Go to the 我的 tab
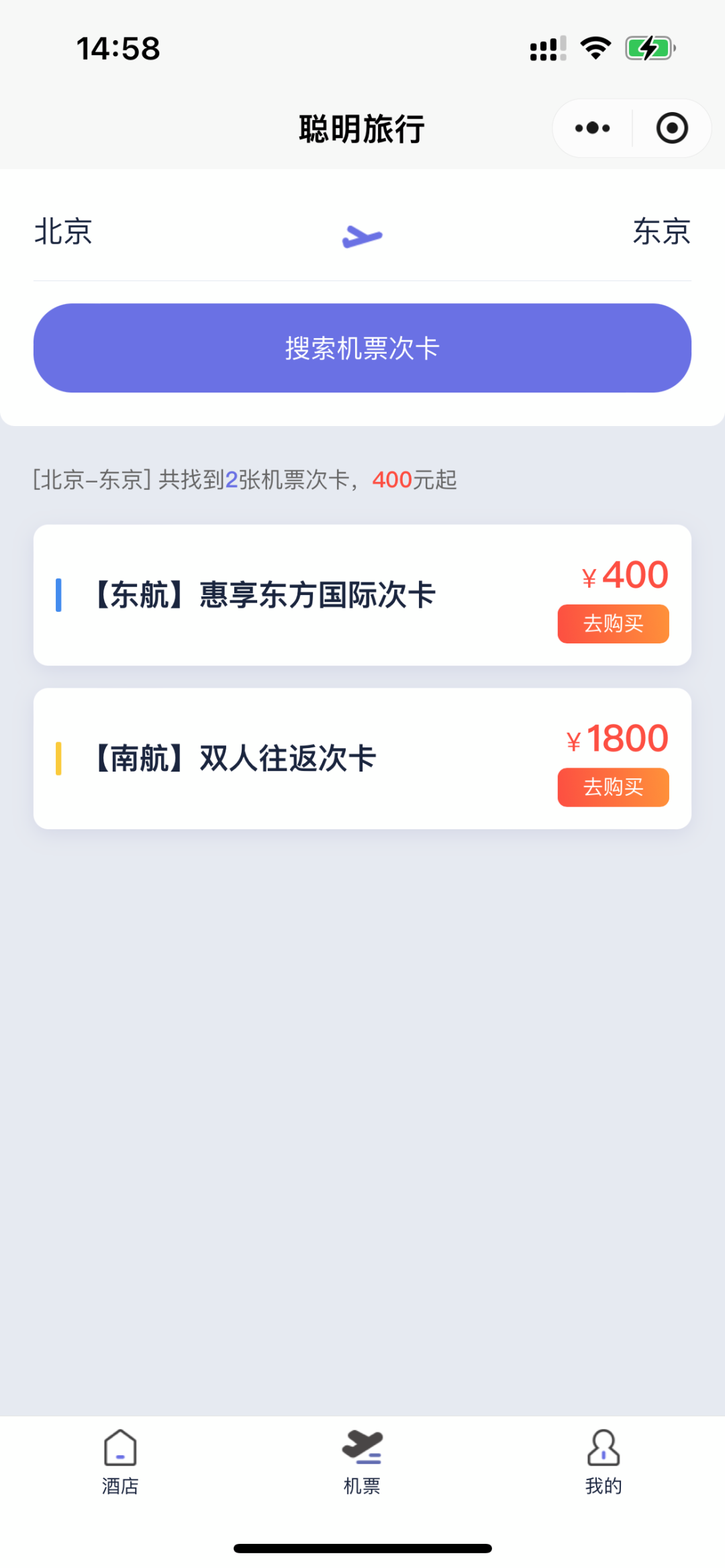Screen dimensions: 725x1568 (603, 1462)
